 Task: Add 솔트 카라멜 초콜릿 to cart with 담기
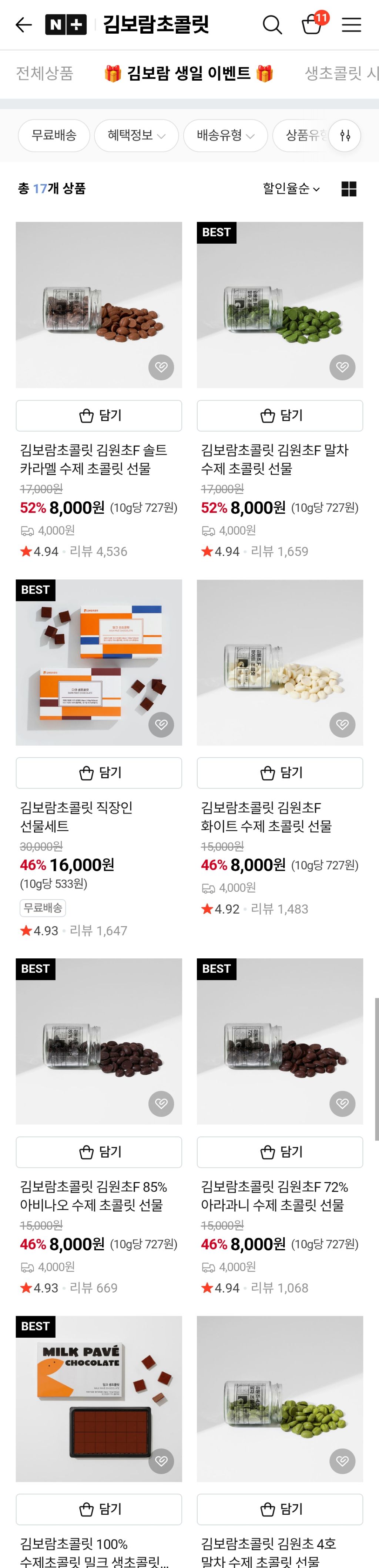[x=99, y=416]
